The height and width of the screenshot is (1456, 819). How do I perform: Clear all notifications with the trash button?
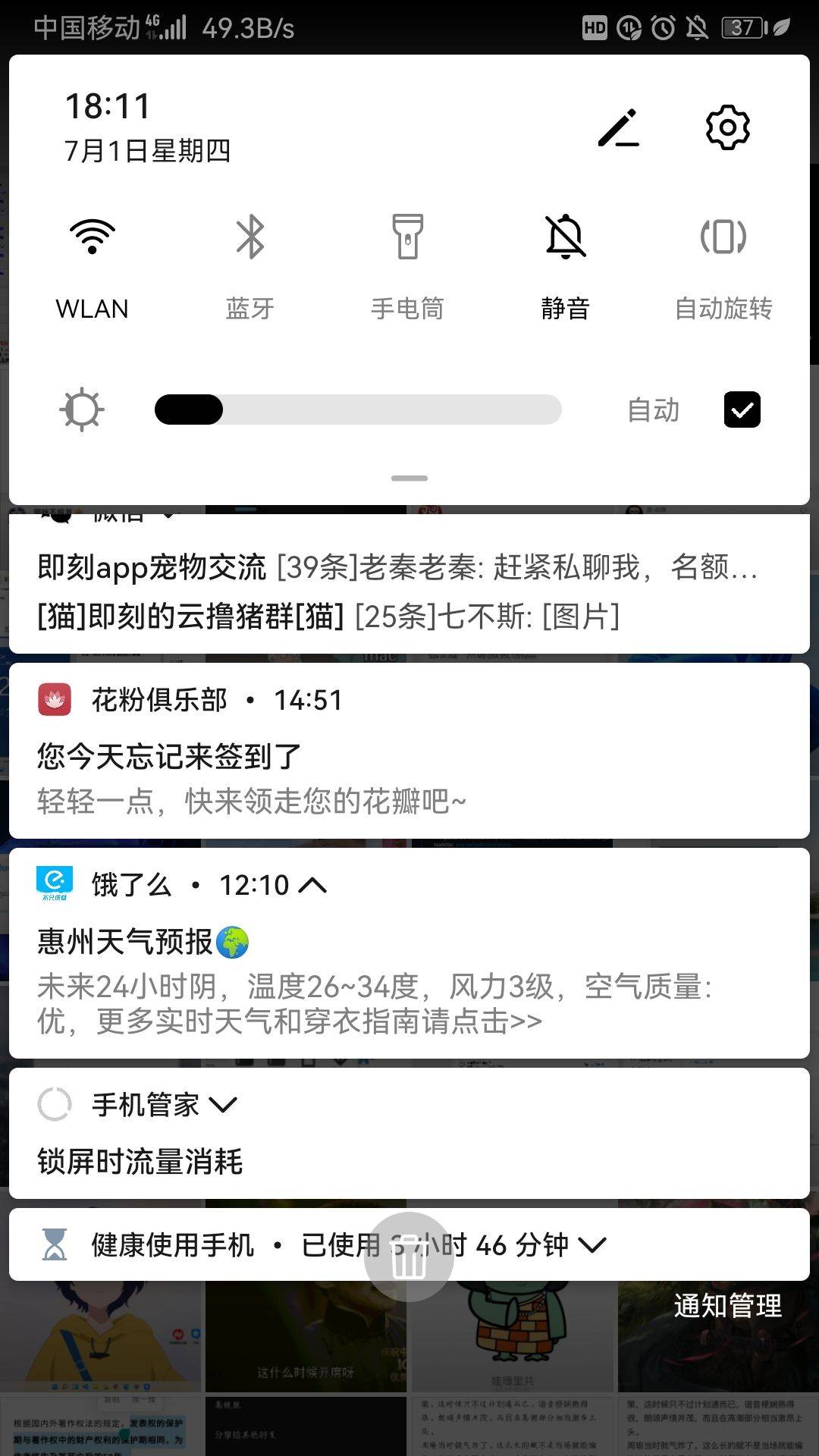pyautogui.click(x=409, y=1257)
